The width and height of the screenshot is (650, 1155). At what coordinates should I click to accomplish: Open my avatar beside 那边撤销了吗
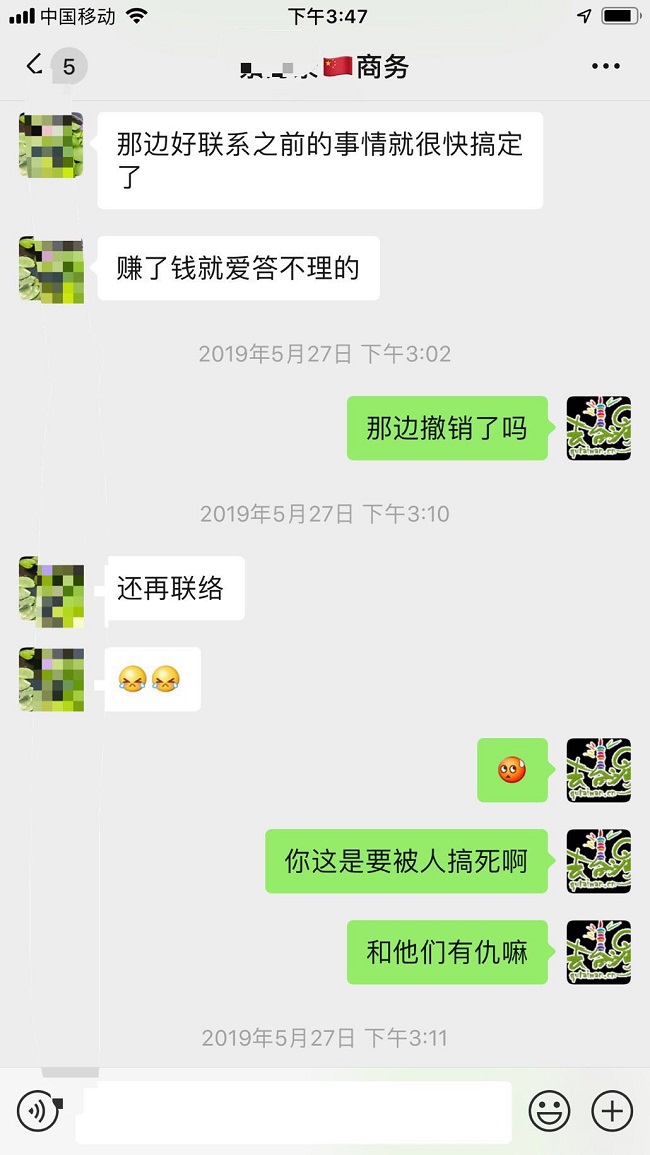point(598,428)
